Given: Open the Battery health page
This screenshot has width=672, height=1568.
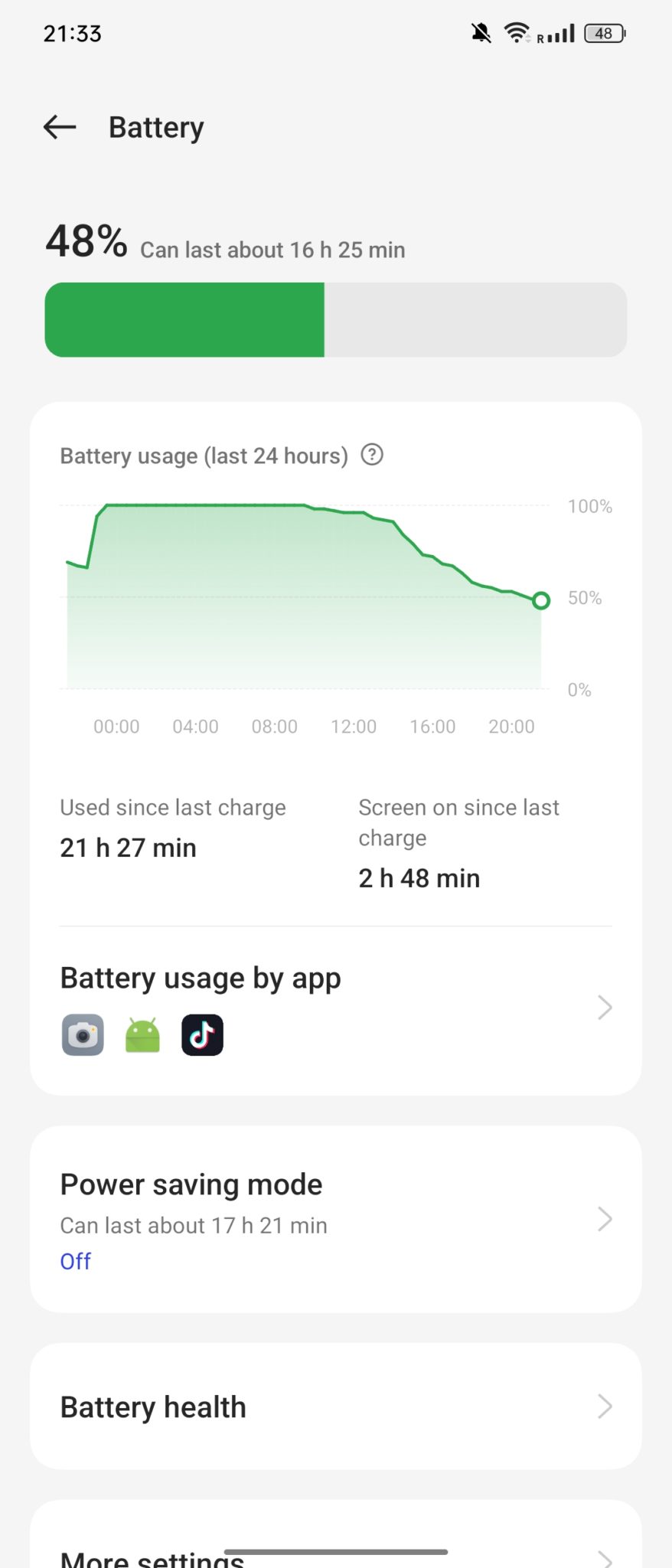Looking at the screenshot, I should (x=335, y=1406).
